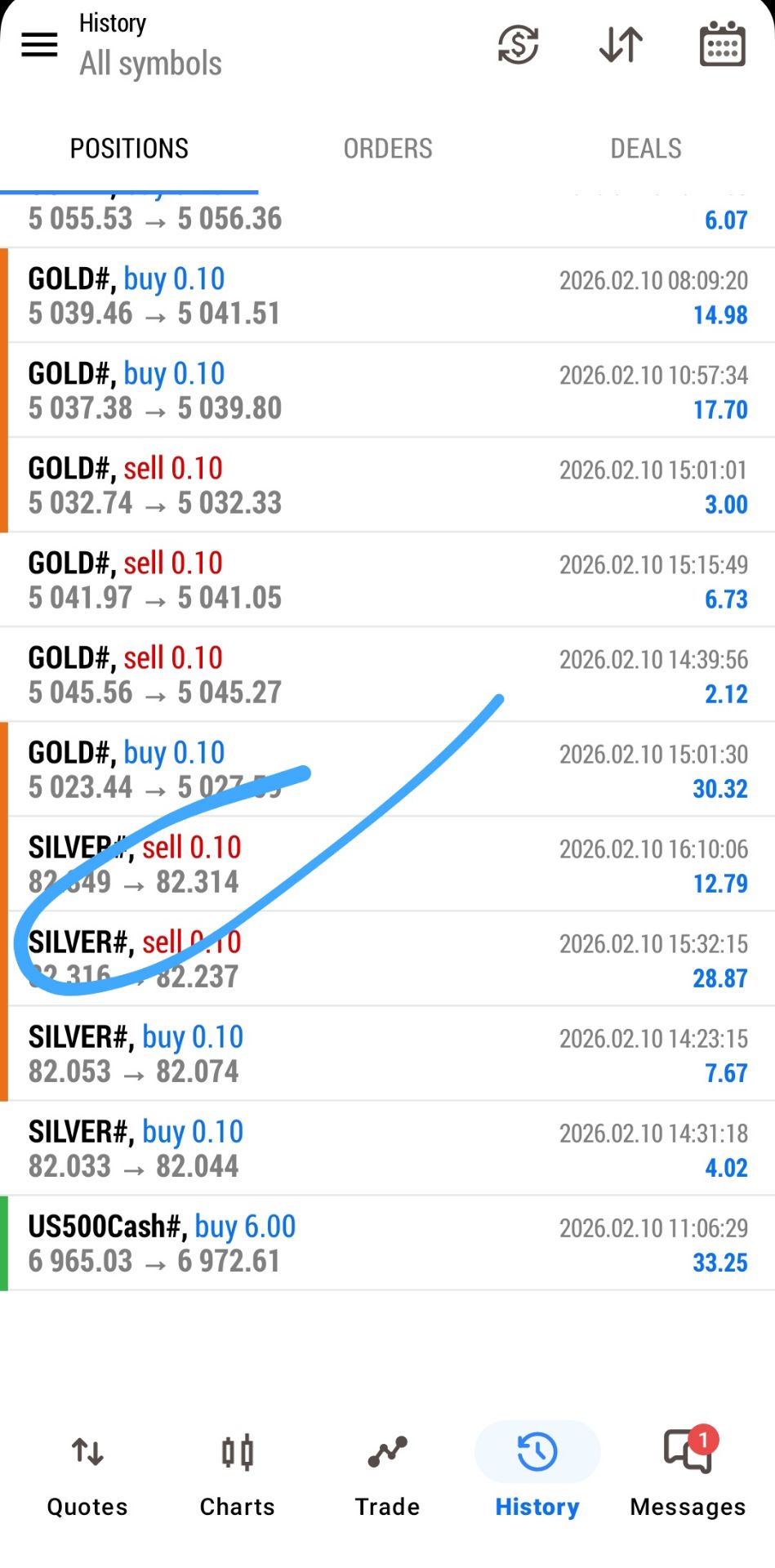
Task: Open the sort arrows option
Action: pos(621,45)
